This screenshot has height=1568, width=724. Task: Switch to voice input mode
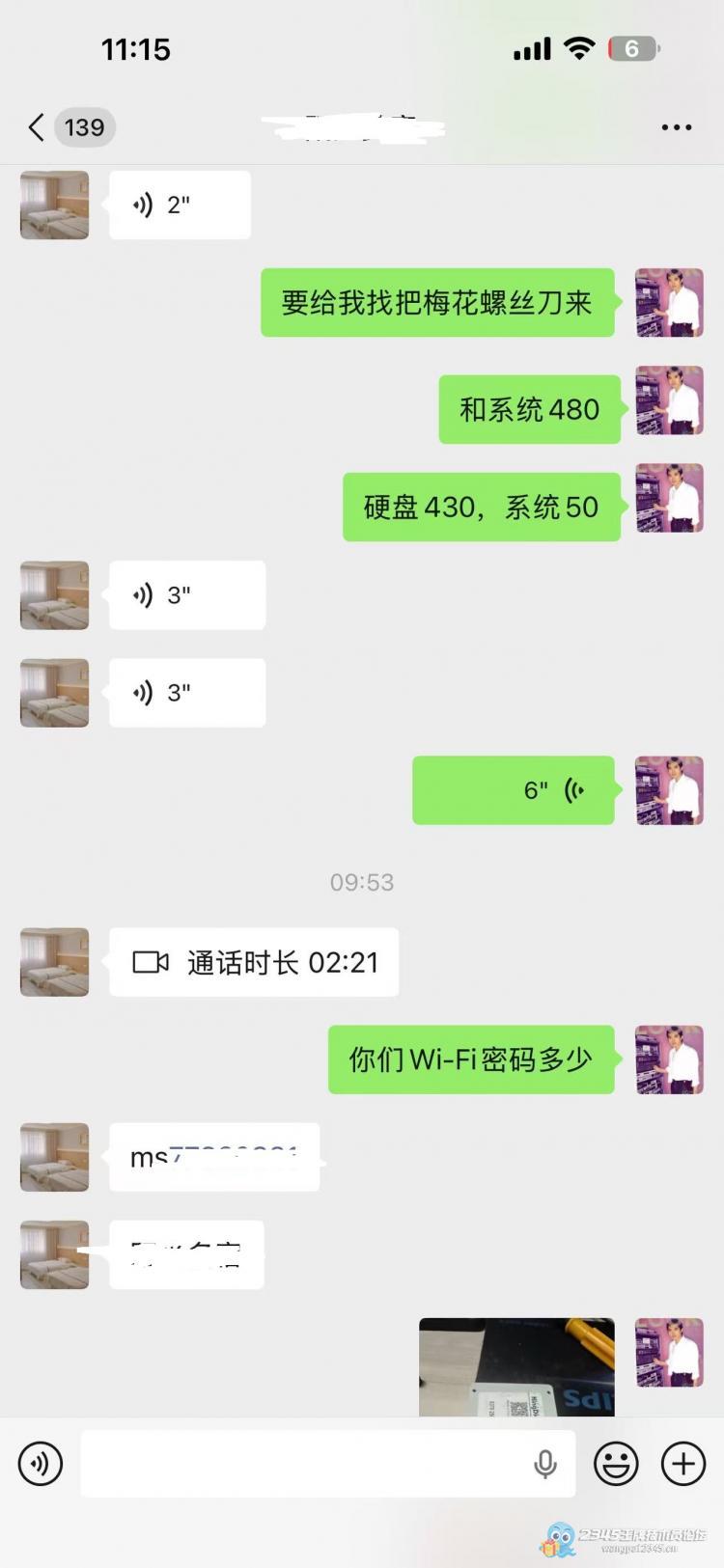click(x=41, y=1464)
